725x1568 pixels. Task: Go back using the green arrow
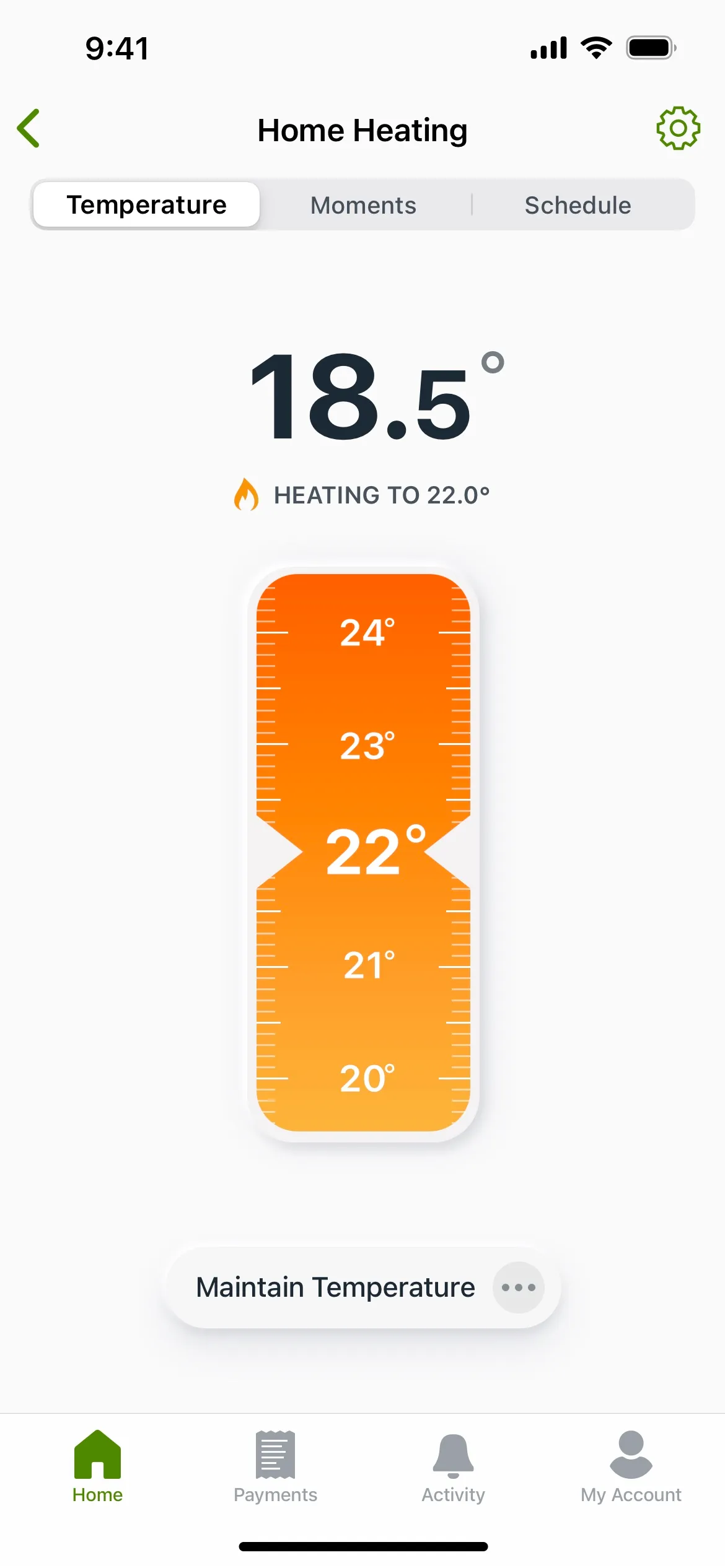tap(29, 129)
